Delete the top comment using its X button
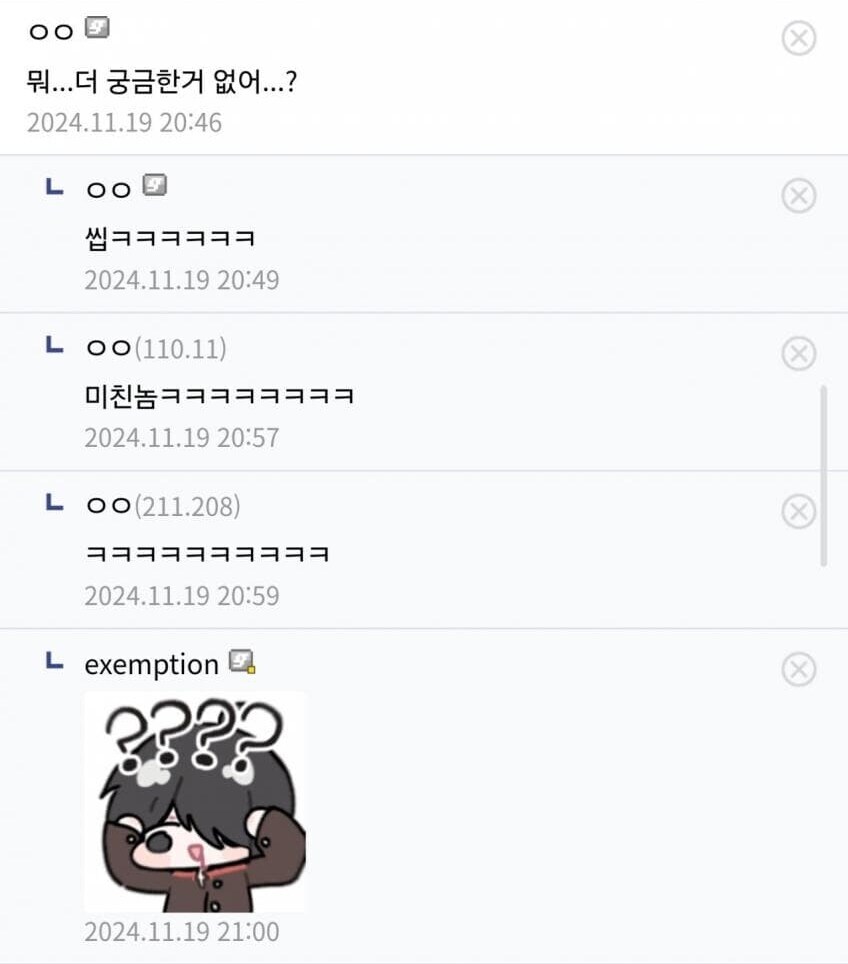 pyautogui.click(x=798, y=38)
